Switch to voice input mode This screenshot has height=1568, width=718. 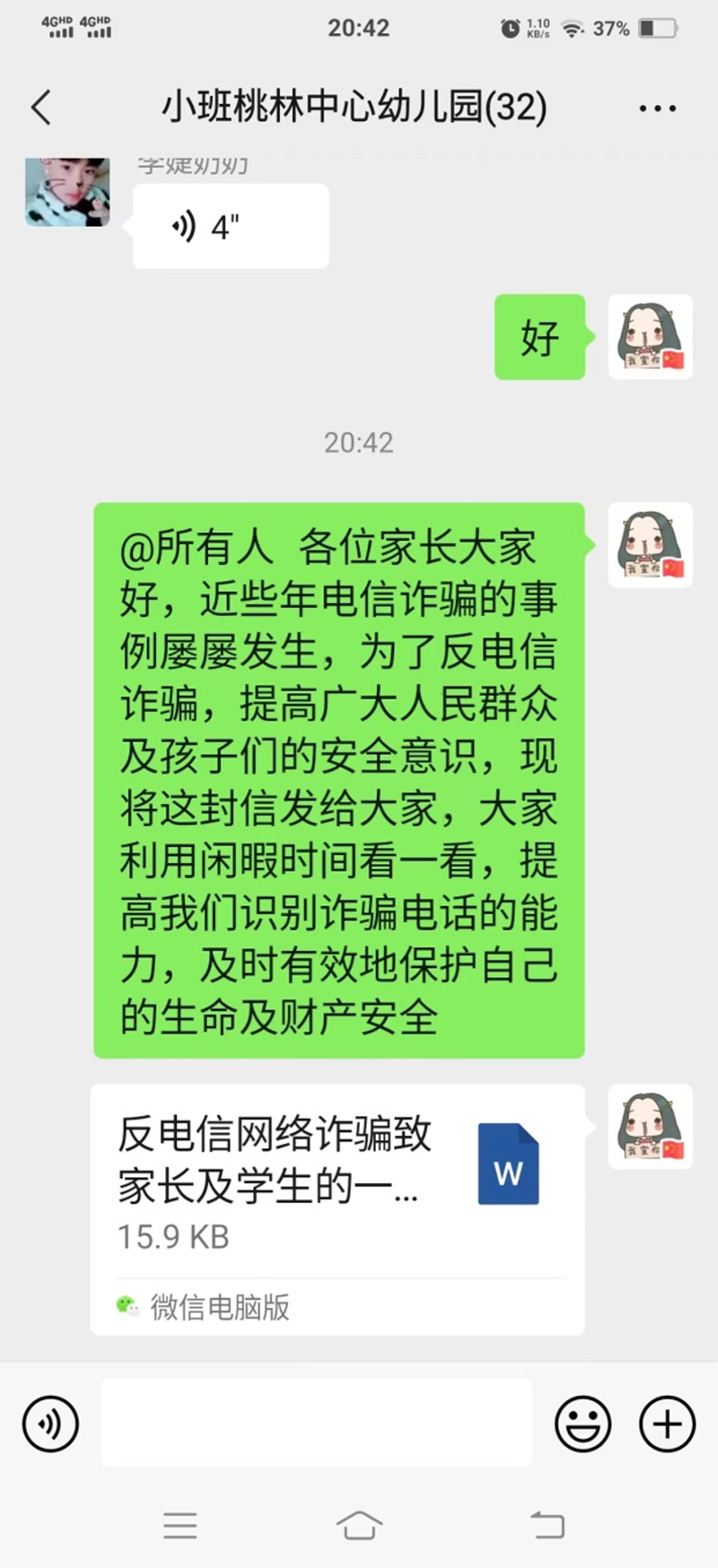coord(50,1424)
